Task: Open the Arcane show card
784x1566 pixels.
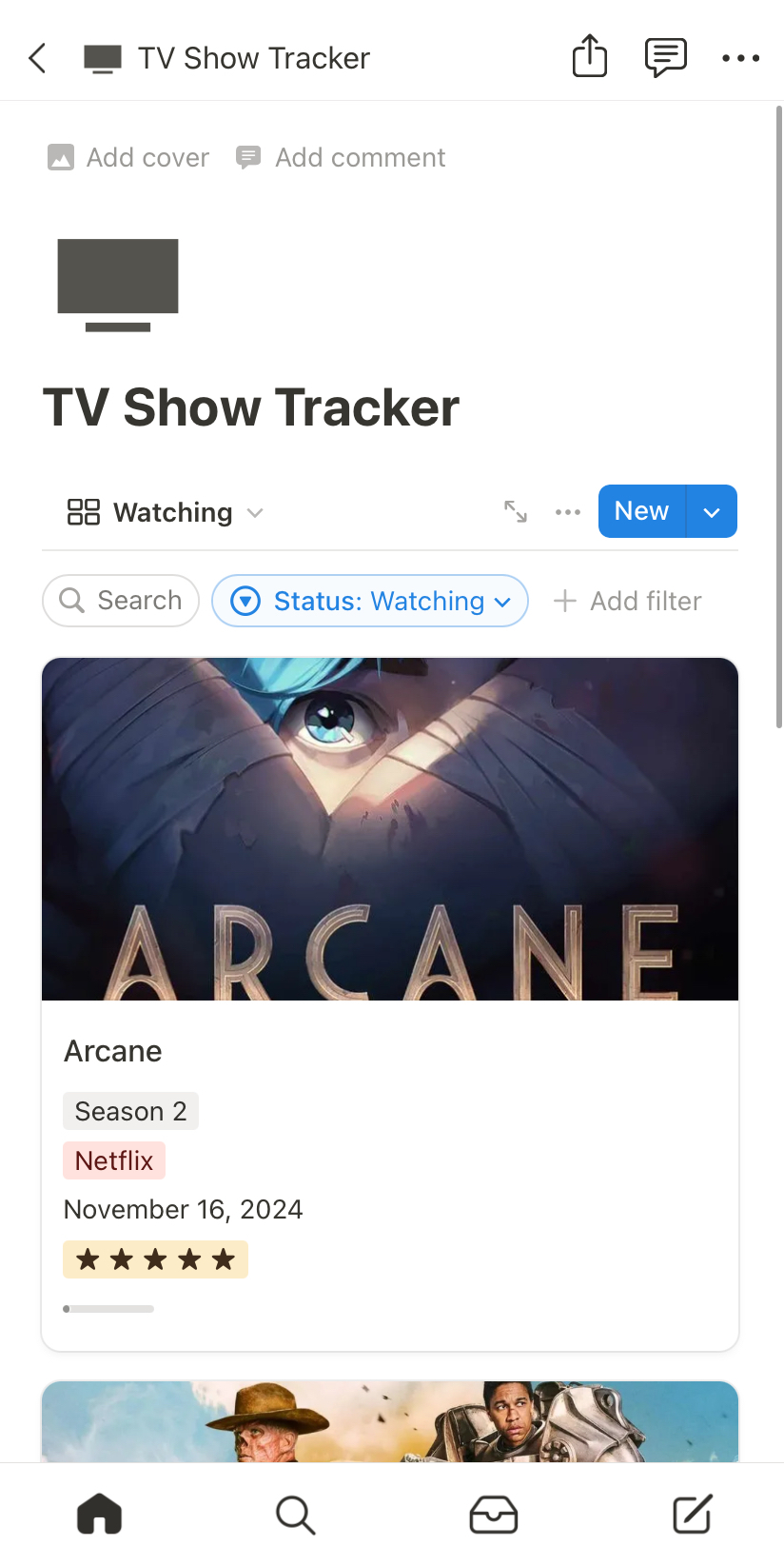Action: pyautogui.click(x=390, y=1050)
